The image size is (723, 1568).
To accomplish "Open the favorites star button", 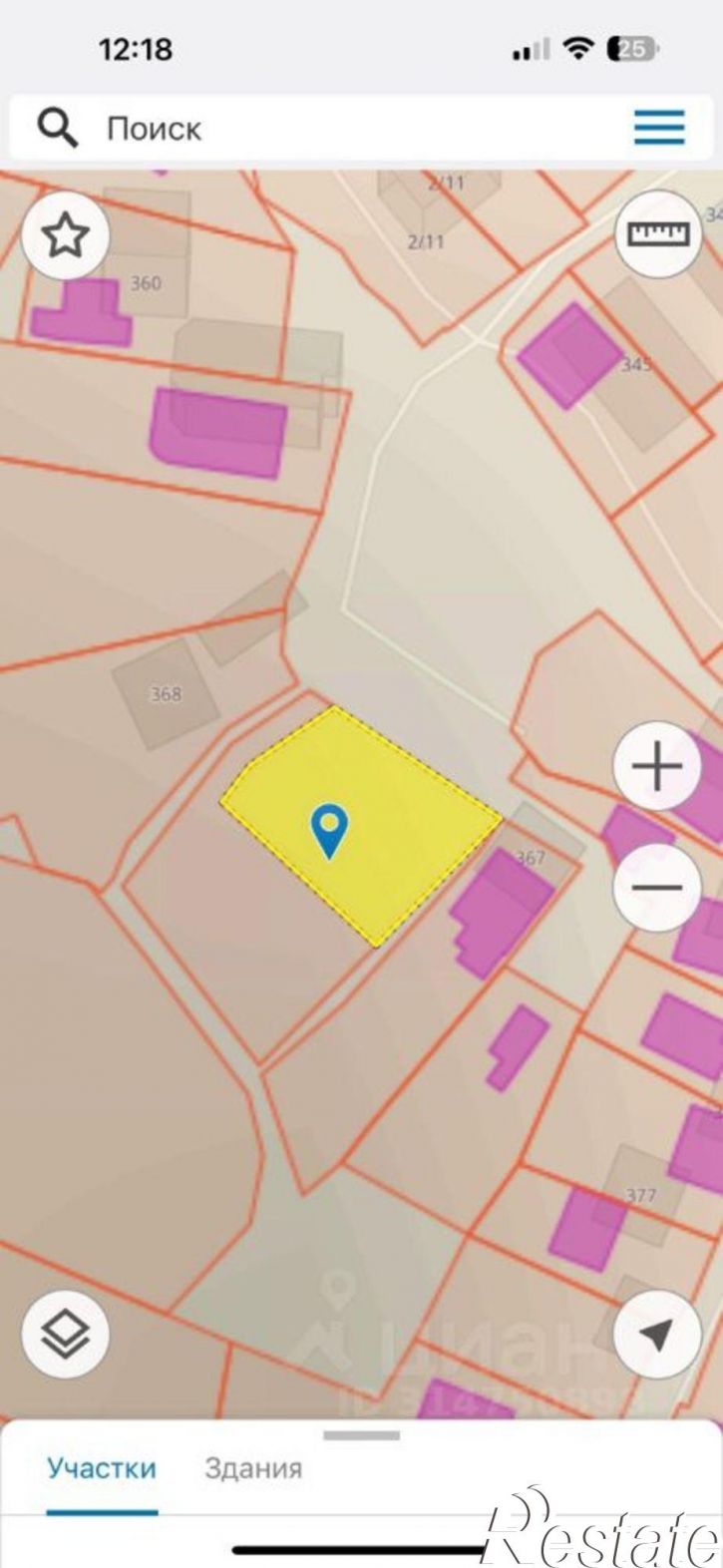I will 66,236.
